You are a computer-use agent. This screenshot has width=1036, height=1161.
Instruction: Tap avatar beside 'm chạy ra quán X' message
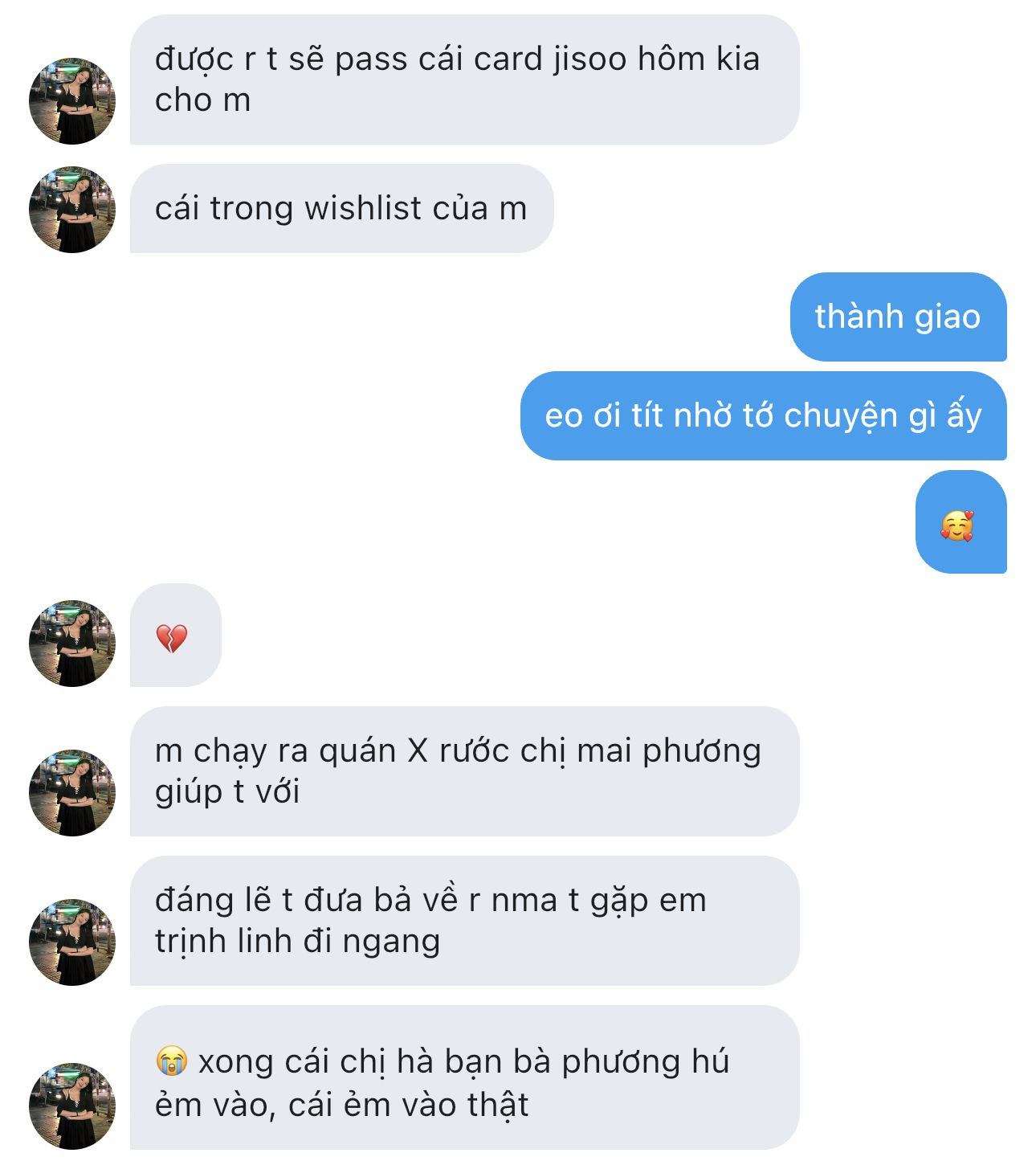pyautogui.click(x=72, y=792)
